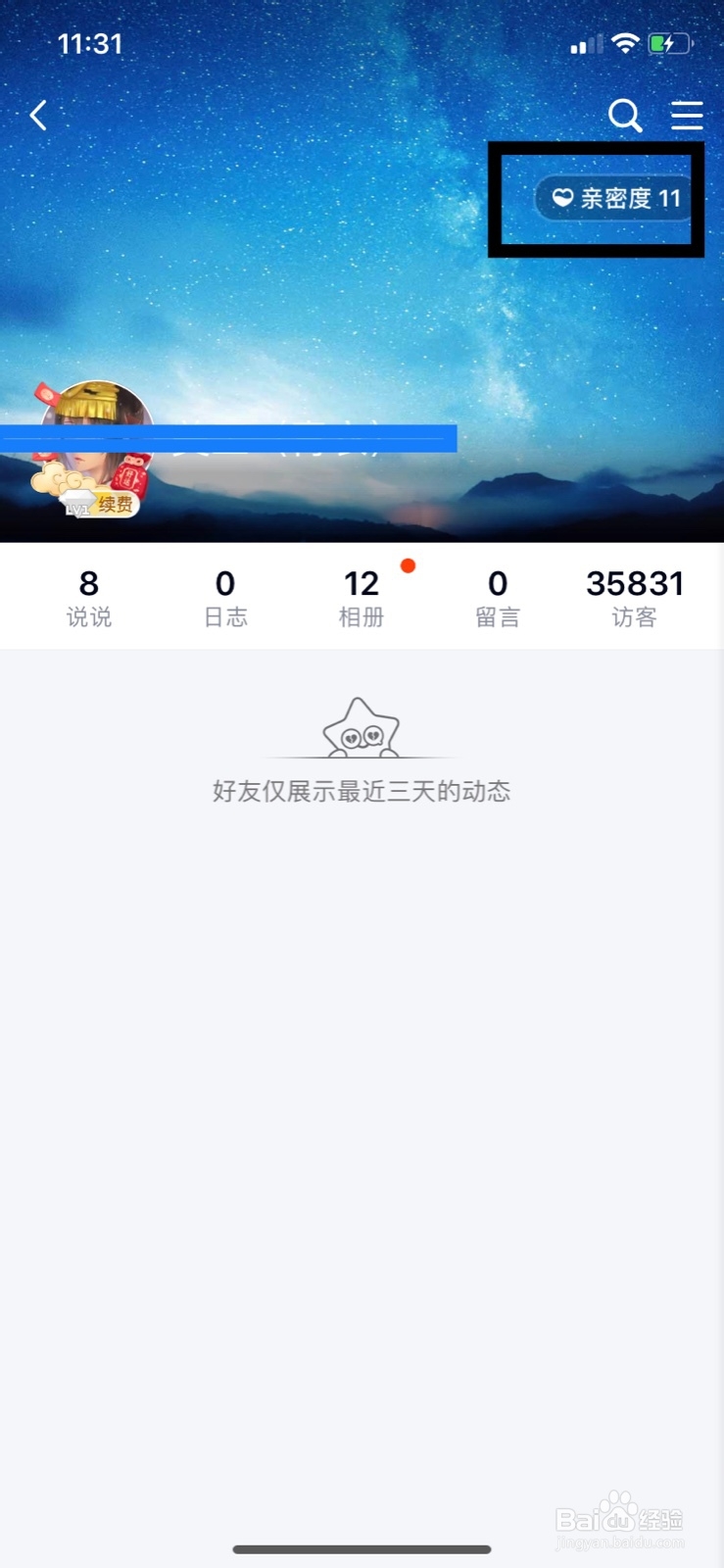Tap the red dot on 相册 tab

(407, 565)
